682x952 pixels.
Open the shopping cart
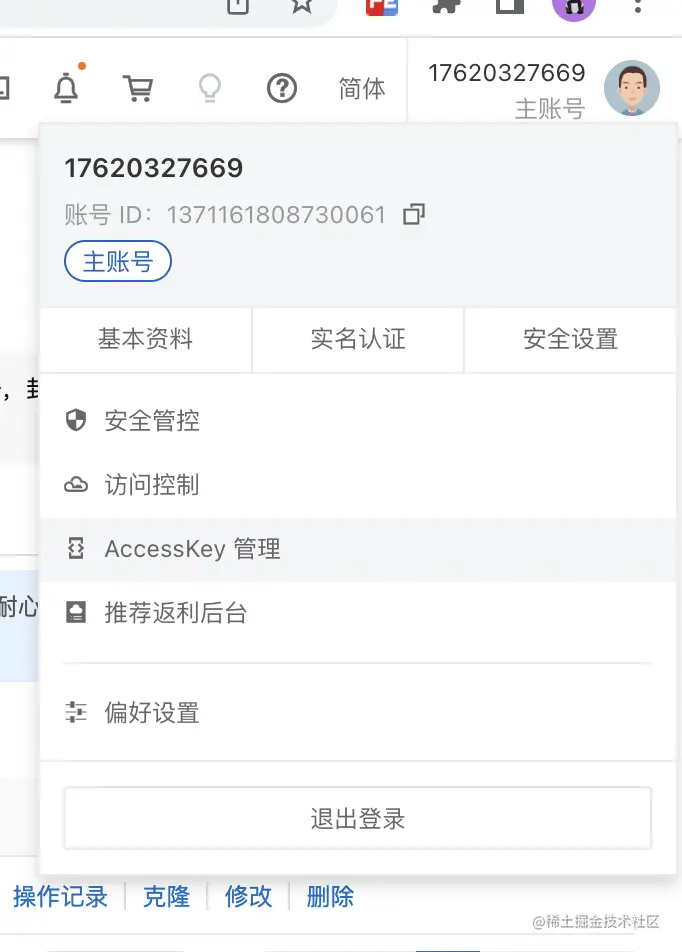click(137, 89)
